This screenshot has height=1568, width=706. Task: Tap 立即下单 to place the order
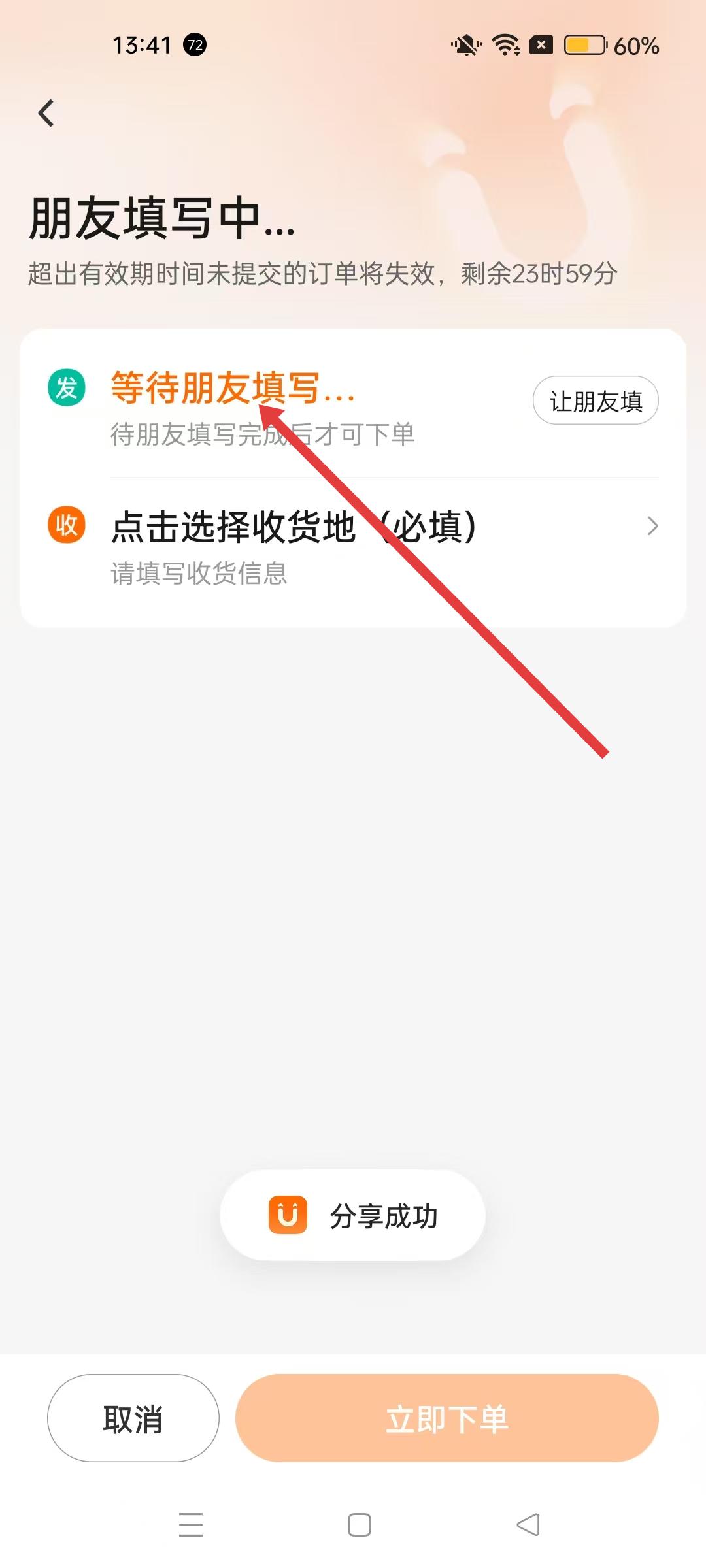446,1418
